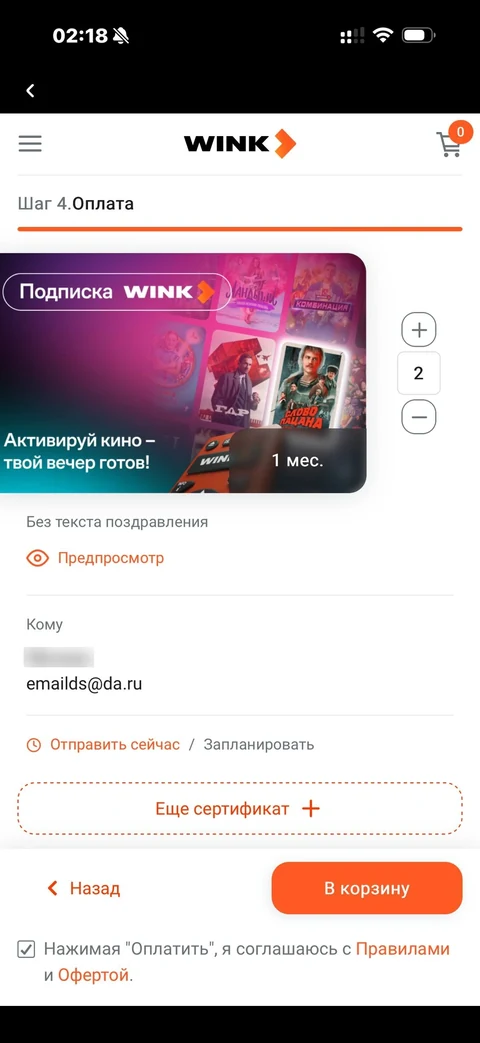Viewport: 480px width, 1043px height.
Task: Choose Запланировать delivery option
Action: click(259, 744)
